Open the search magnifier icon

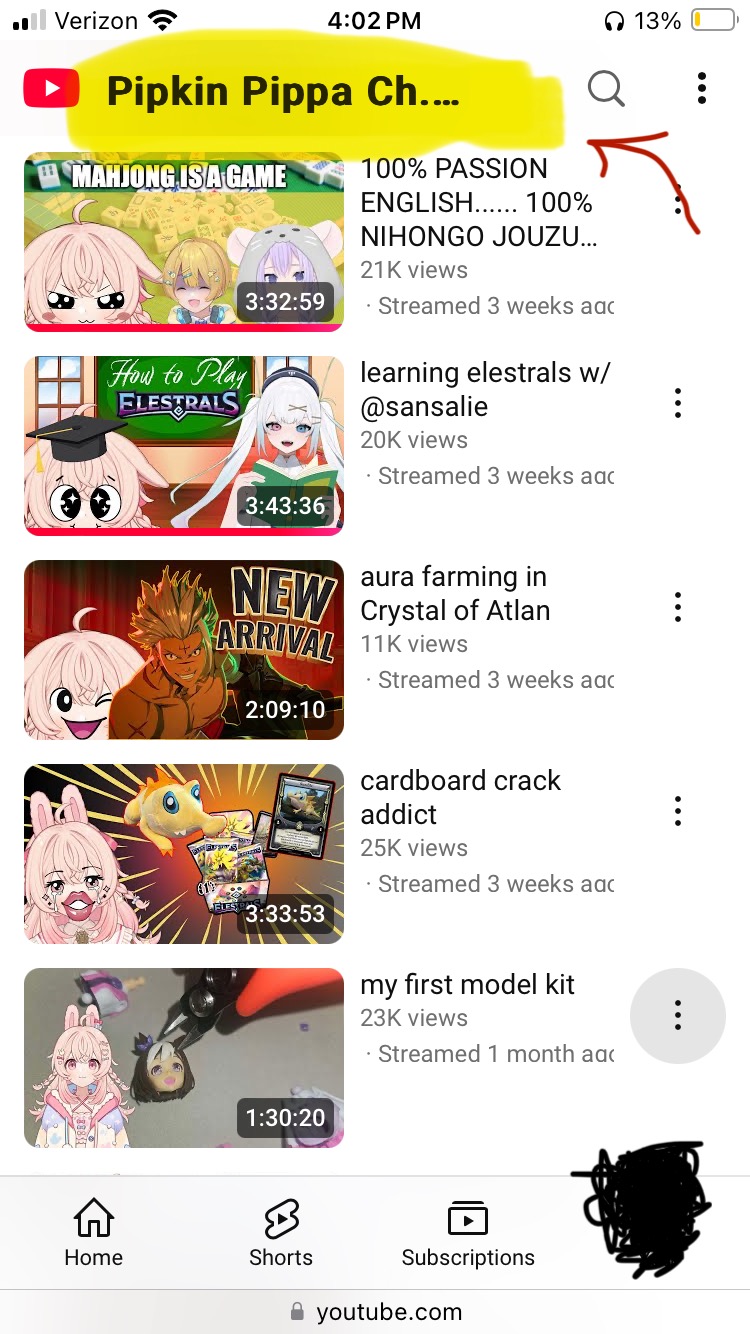click(x=606, y=89)
